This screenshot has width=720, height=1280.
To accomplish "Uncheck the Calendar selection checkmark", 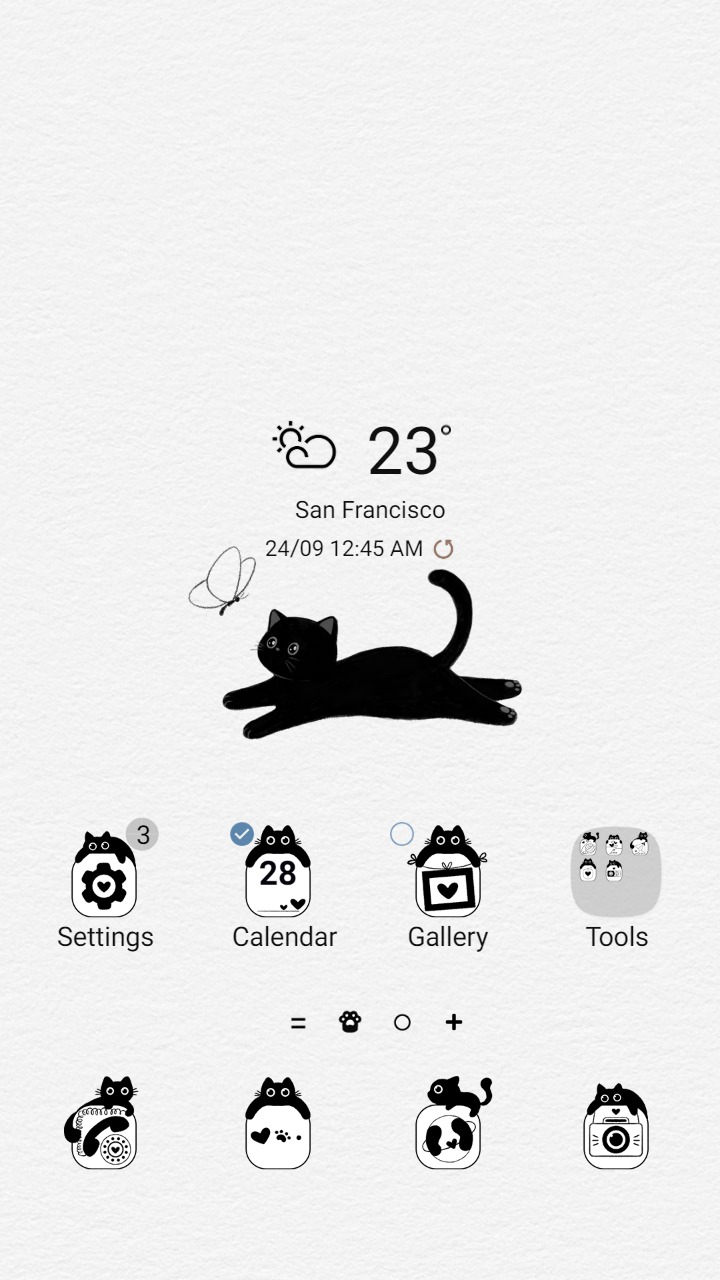I will click(x=241, y=833).
